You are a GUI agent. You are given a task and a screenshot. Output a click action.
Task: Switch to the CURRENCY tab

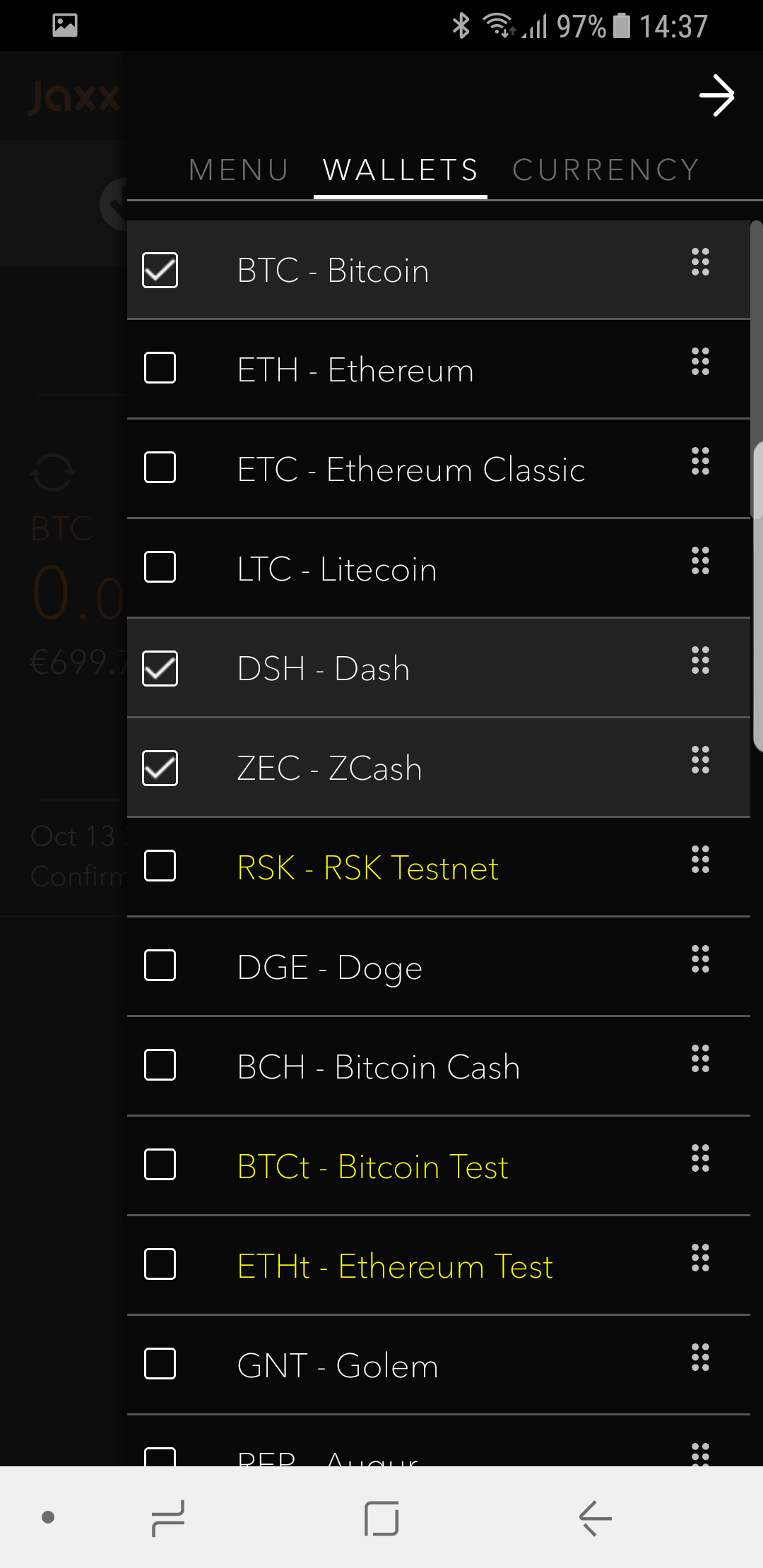(x=606, y=170)
